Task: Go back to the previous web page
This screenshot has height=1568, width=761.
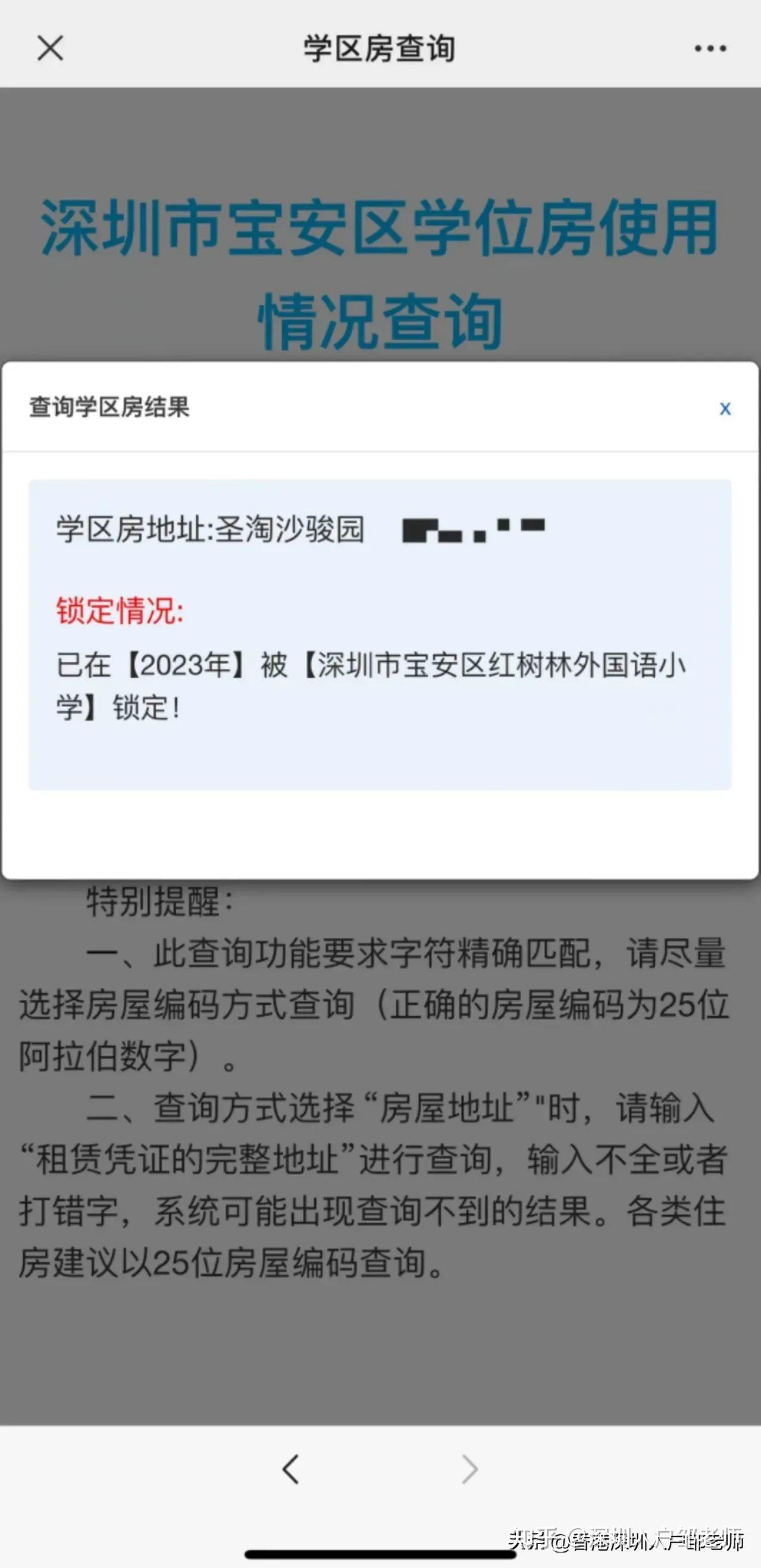Action: (291, 1469)
